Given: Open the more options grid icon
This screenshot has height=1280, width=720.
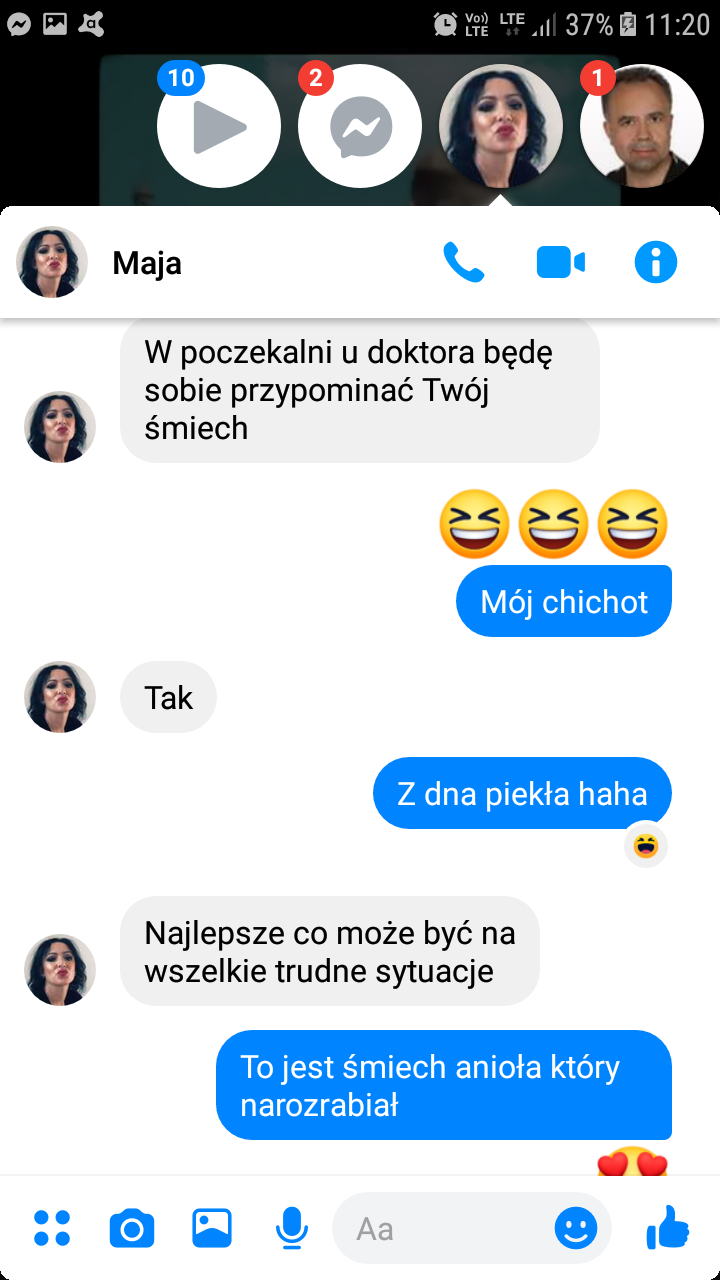Looking at the screenshot, I should [52, 1228].
